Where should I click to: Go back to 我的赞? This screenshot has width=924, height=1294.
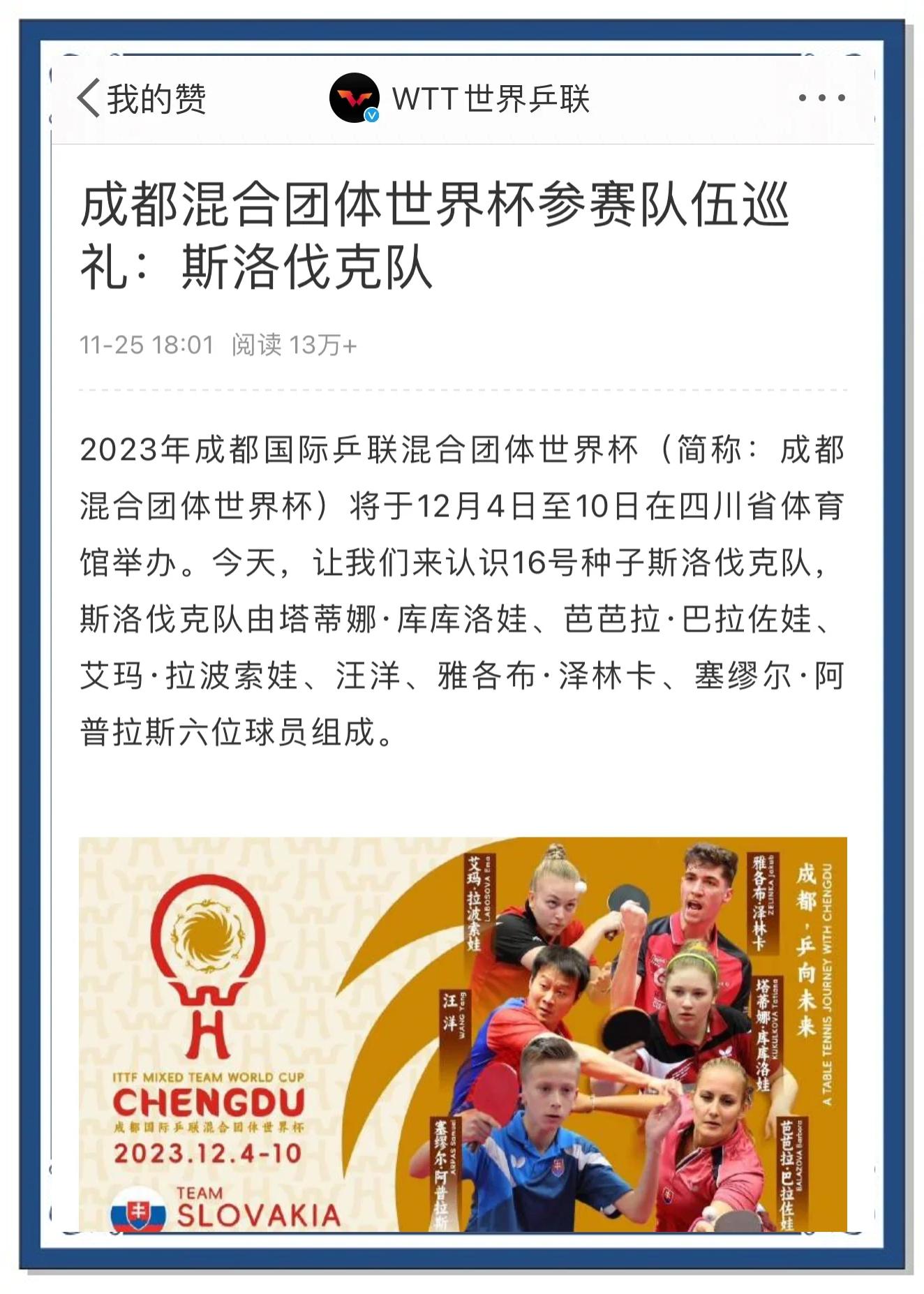coord(142,98)
